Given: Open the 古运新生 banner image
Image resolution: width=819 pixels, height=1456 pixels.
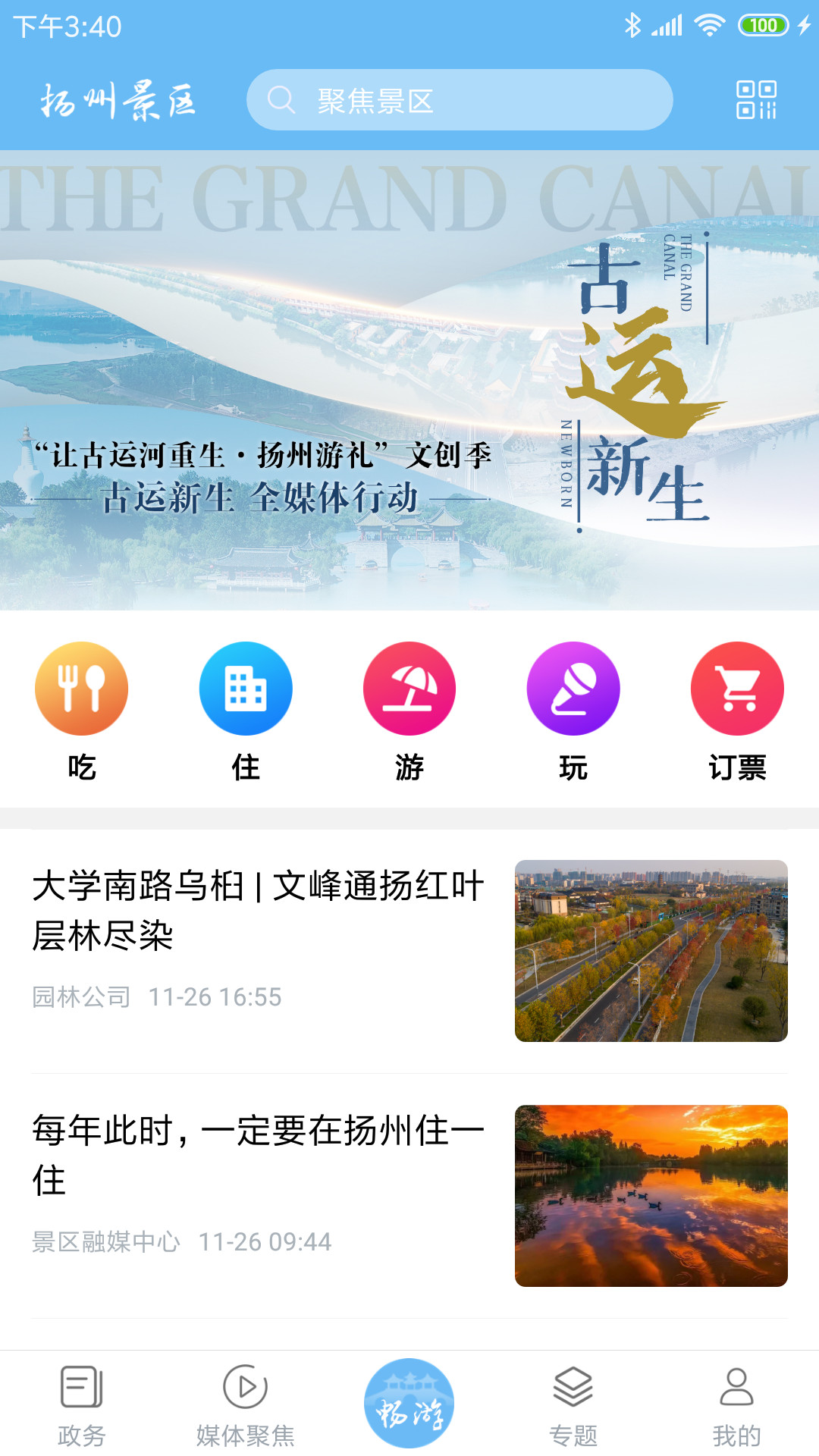Looking at the screenshot, I should [409, 379].
